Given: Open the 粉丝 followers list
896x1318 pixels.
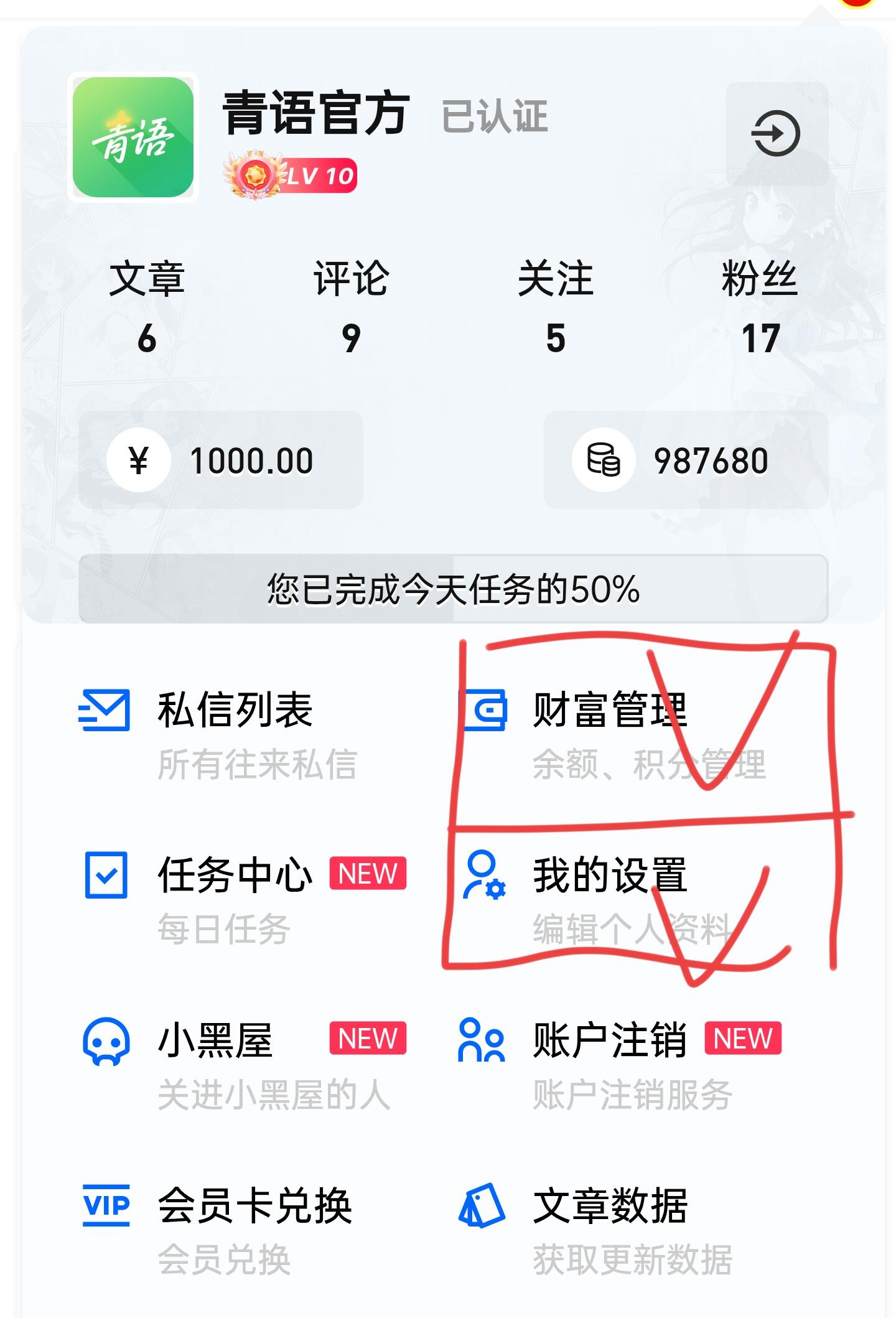Looking at the screenshot, I should click(760, 307).
